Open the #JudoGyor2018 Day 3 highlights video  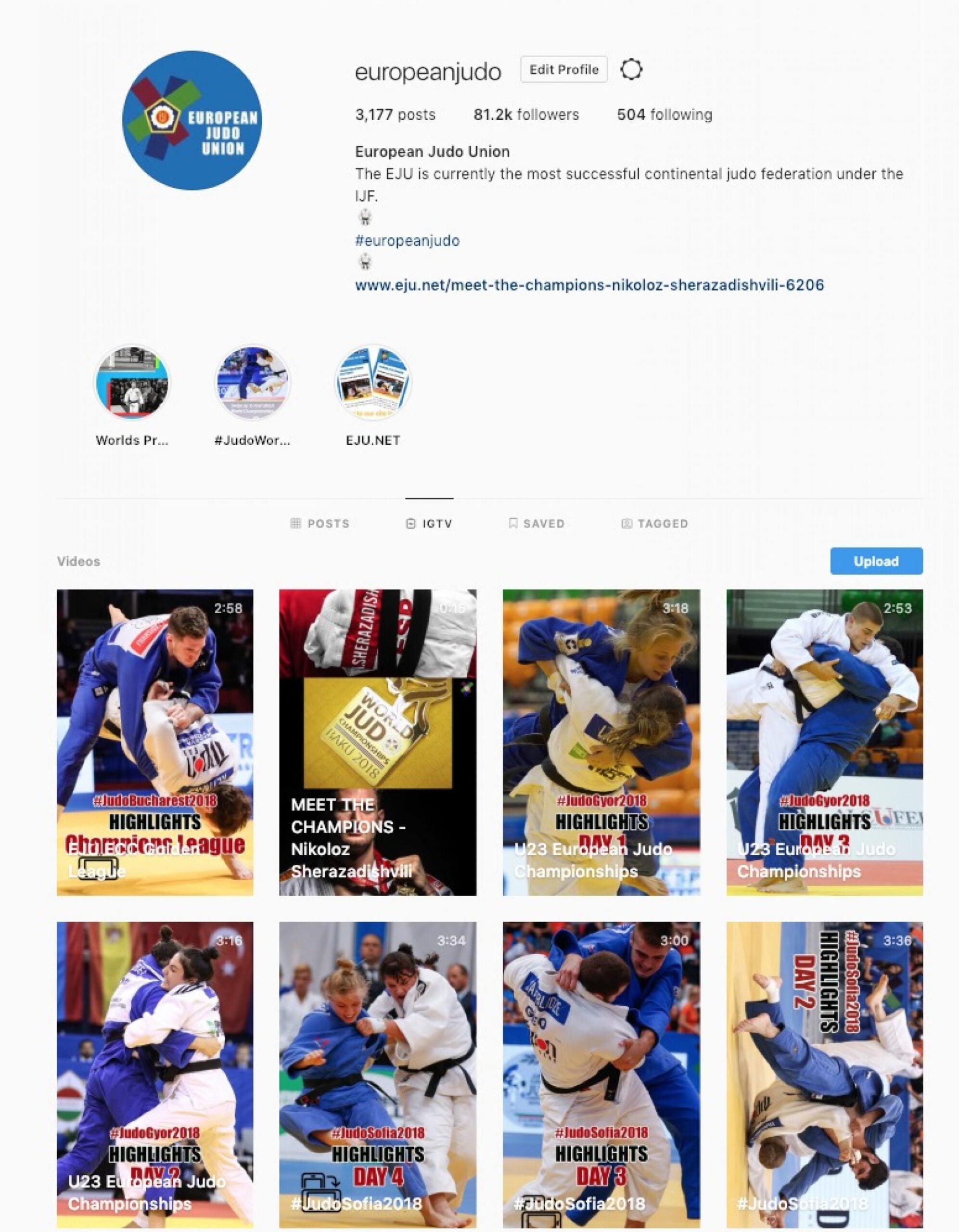(x=824, y=743)
